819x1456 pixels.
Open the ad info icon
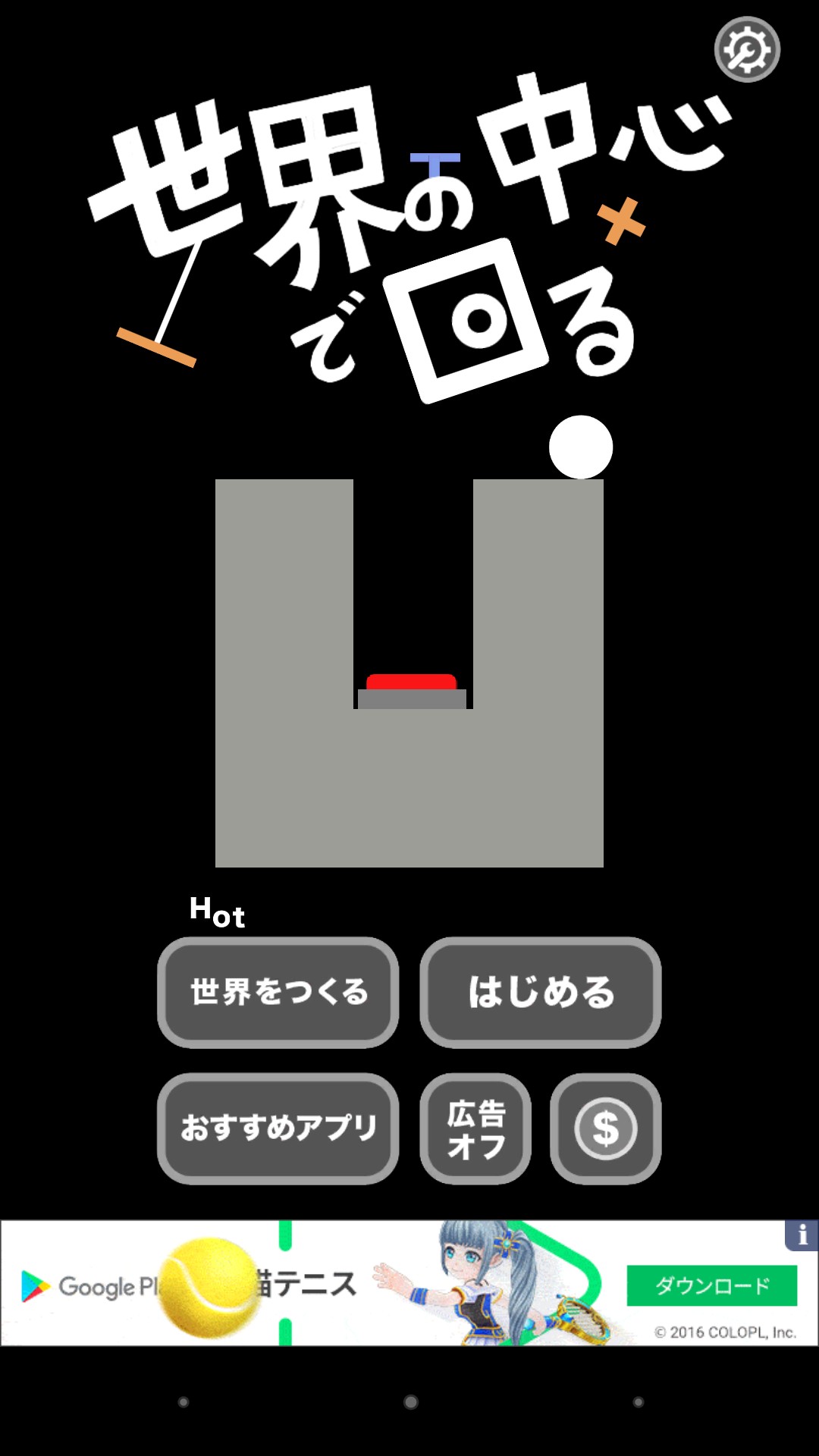[x=802, y=1235]
